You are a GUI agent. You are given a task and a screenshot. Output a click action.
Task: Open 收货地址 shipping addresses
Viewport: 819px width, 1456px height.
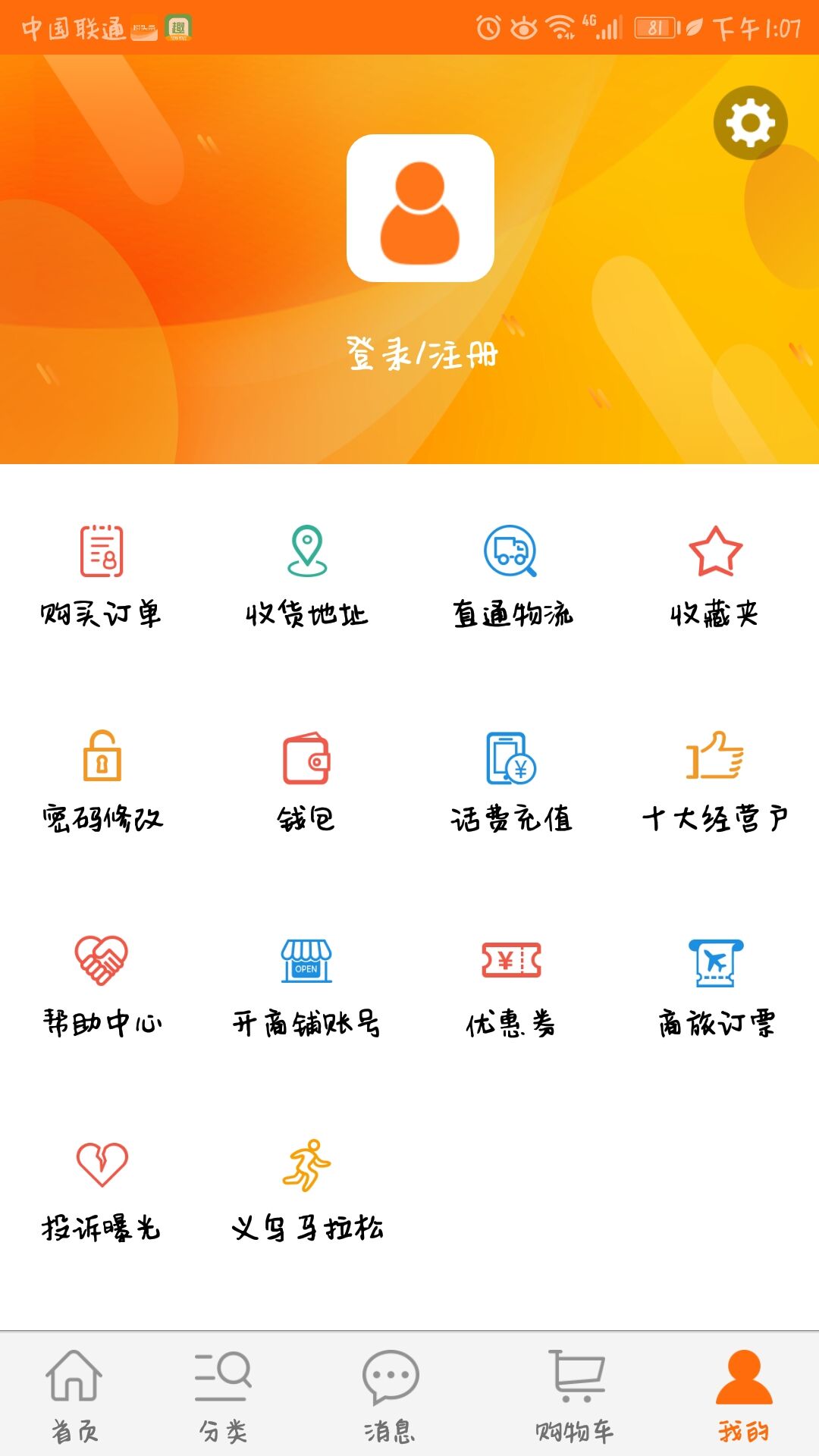[x=306, y=576]
